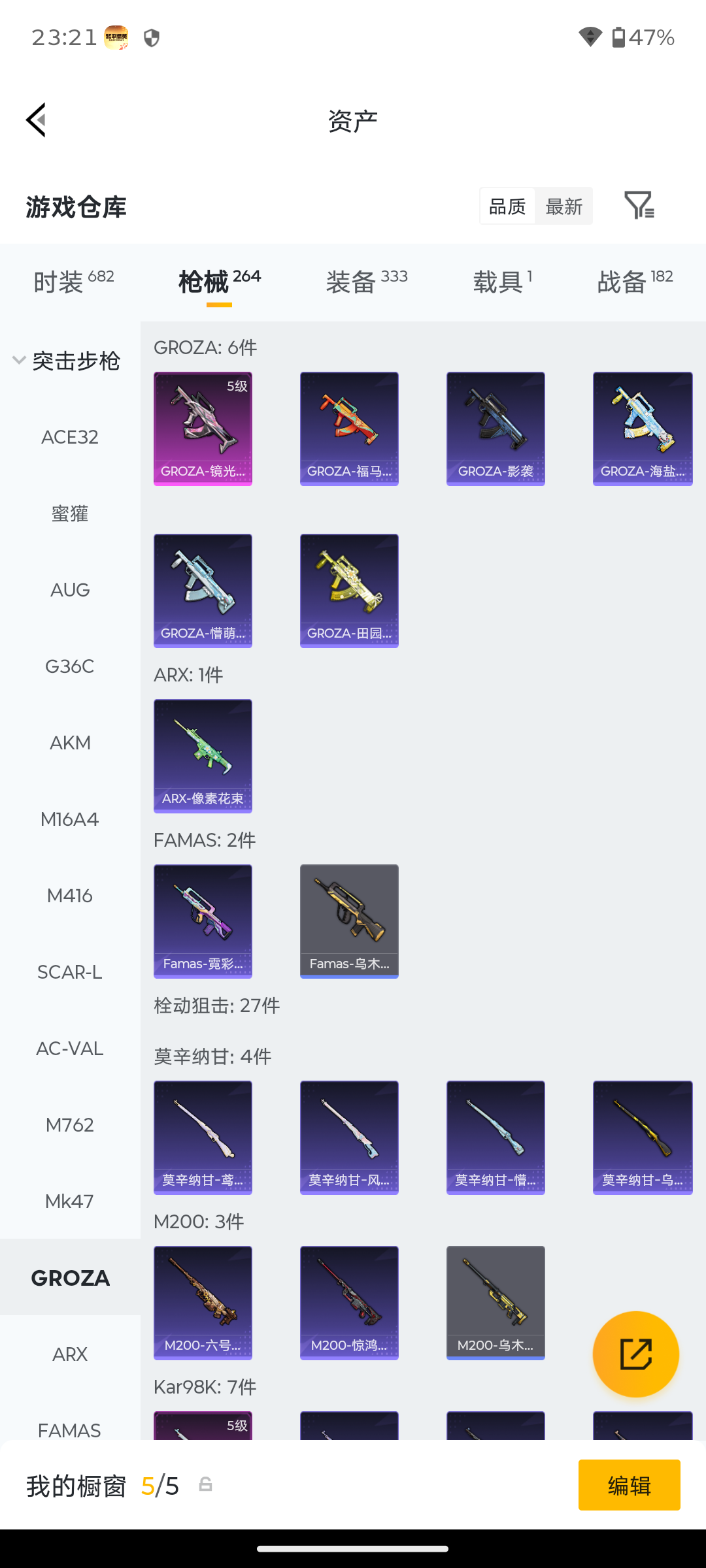Viewport: 706px width, 1568px height.
Task: Sort by 最新
Action: tap(563, 206)
